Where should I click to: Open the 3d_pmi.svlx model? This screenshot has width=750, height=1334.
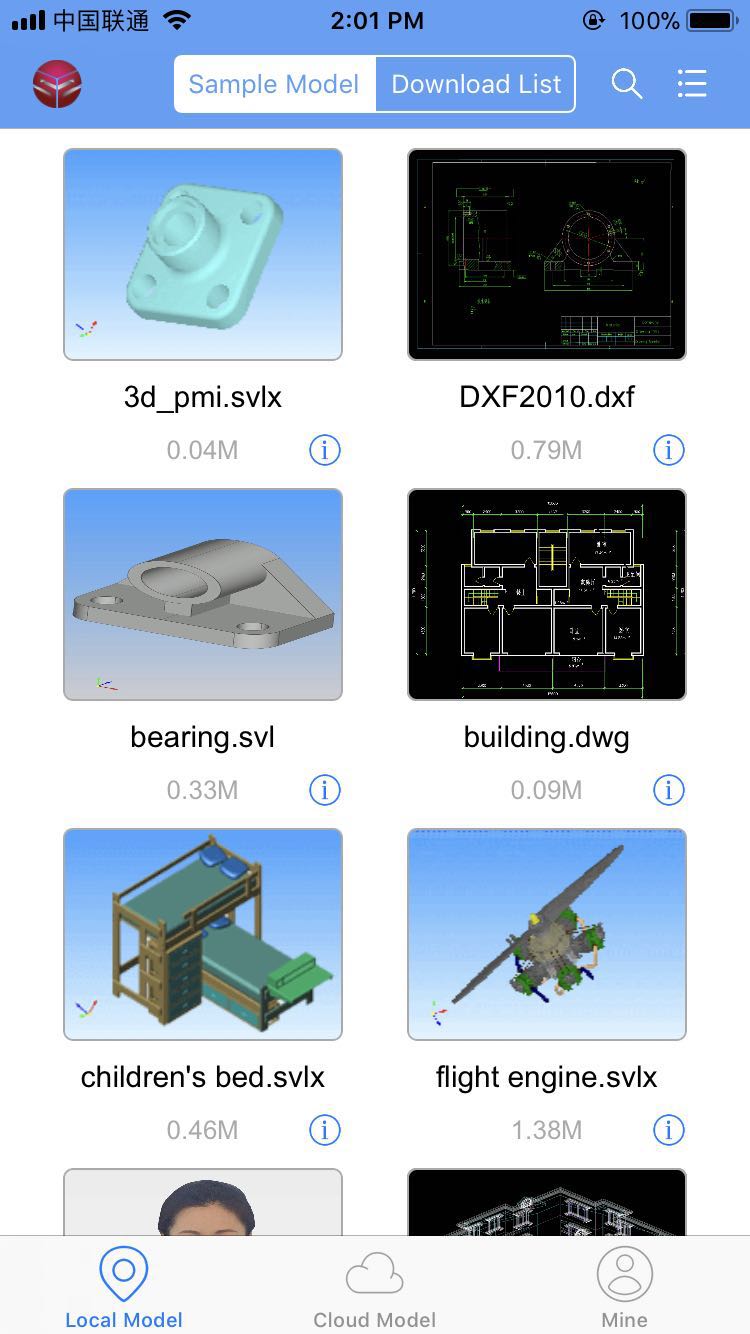point(203,255)
